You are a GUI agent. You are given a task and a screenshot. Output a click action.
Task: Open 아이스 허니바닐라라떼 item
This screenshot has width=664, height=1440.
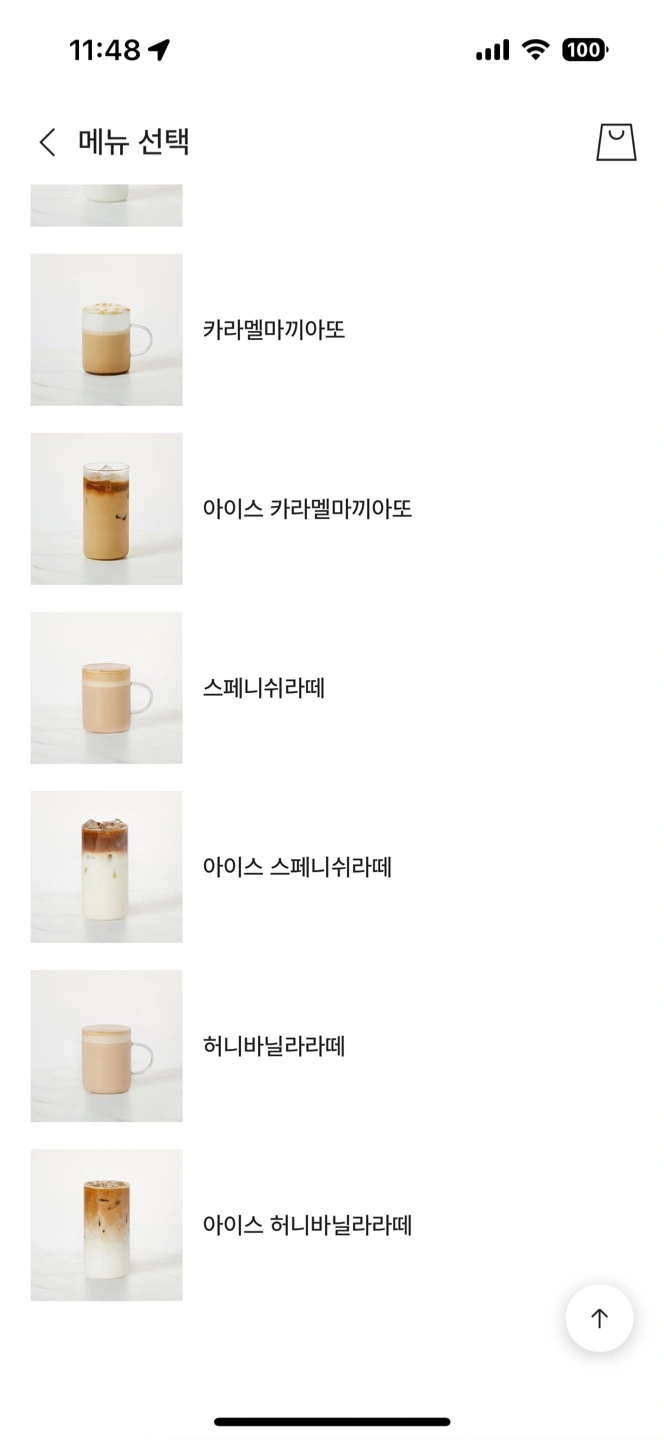(307, 1225)
